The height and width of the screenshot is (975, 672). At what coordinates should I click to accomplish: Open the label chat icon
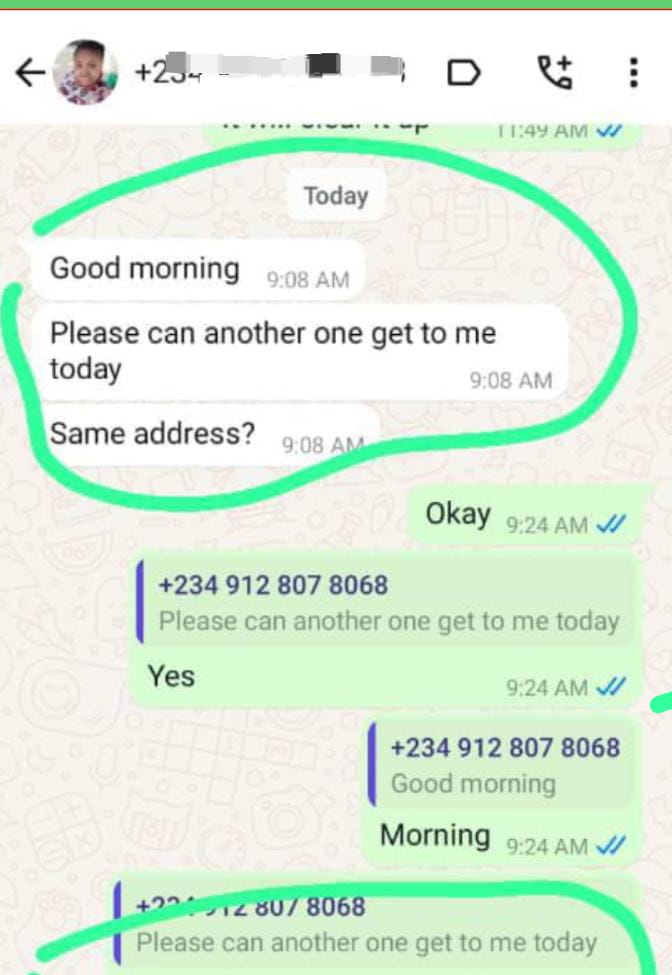point(463,72)
